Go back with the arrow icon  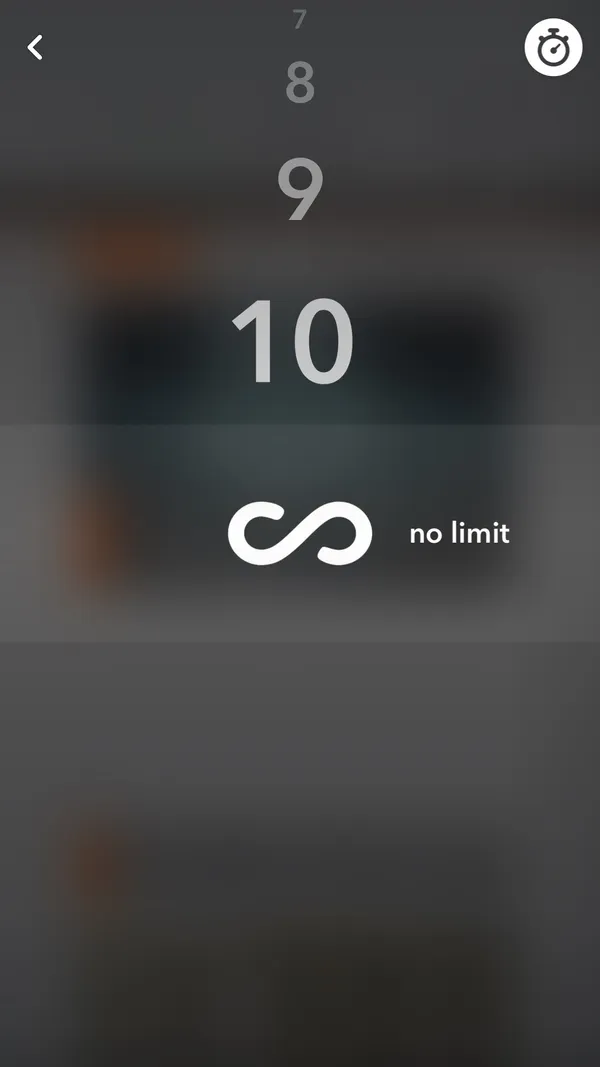35,47
